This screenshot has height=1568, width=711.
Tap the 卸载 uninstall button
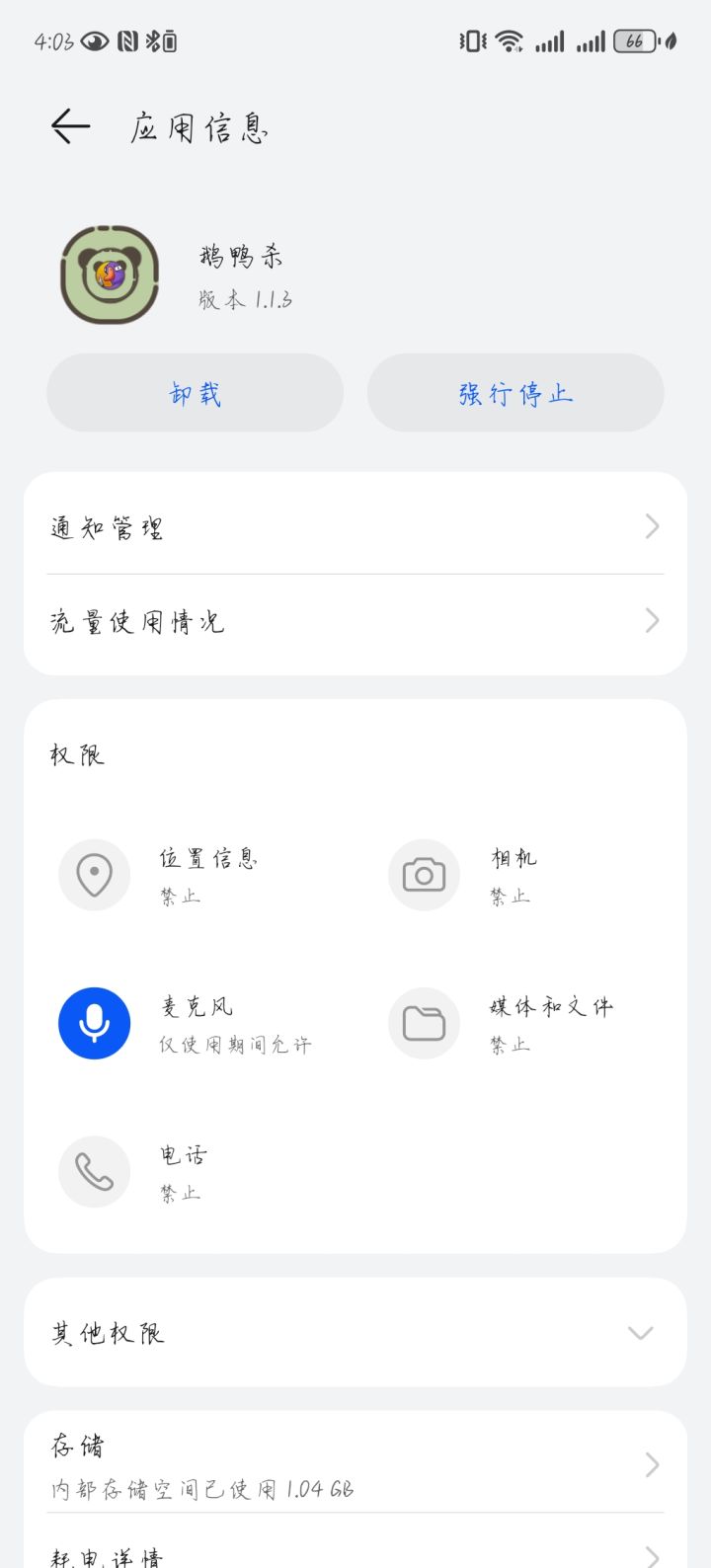[x=195, y=392]
